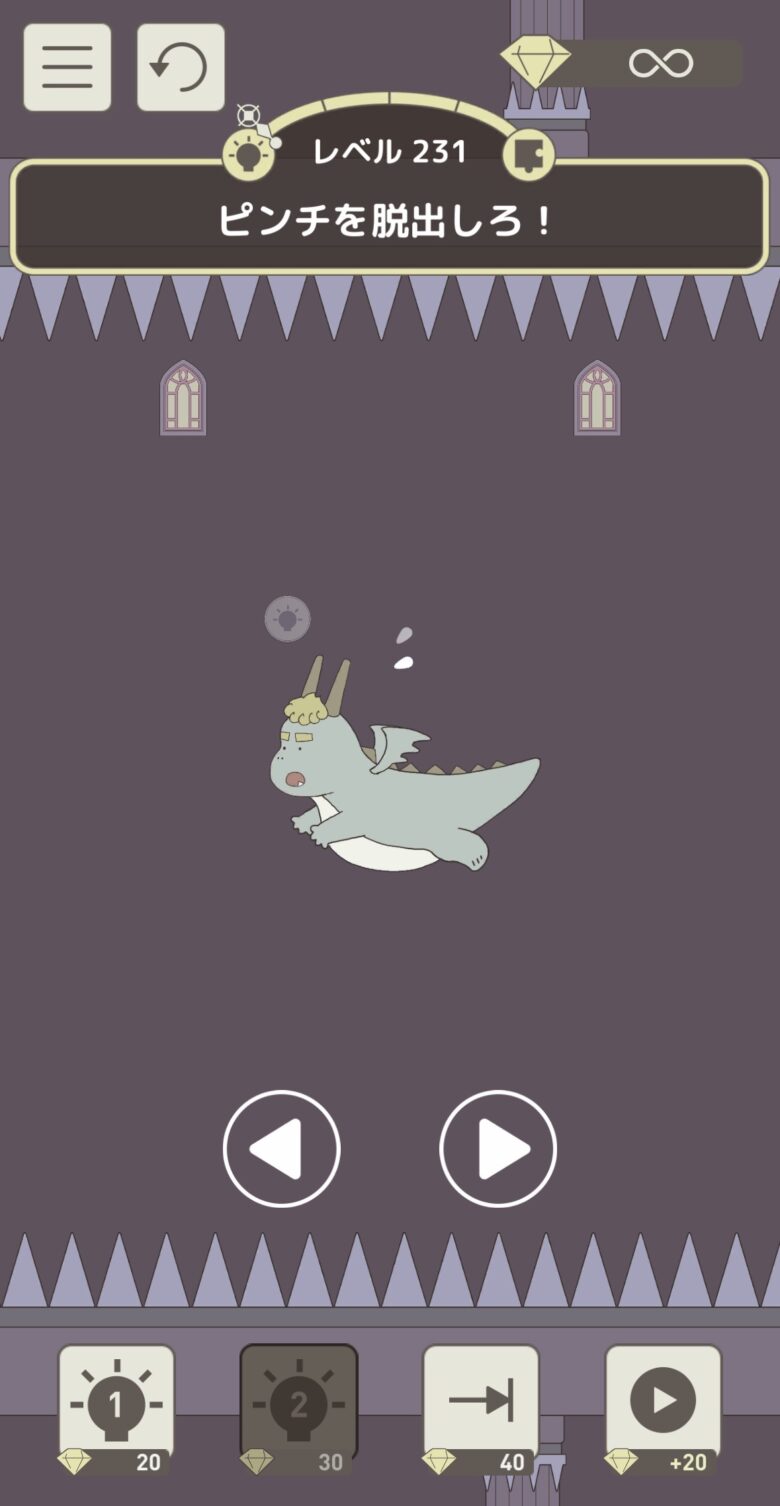Image resolution: width=780 pixels, height=1506 pixels.
Task: Open the hamburger menu
Action: (67, 67)
